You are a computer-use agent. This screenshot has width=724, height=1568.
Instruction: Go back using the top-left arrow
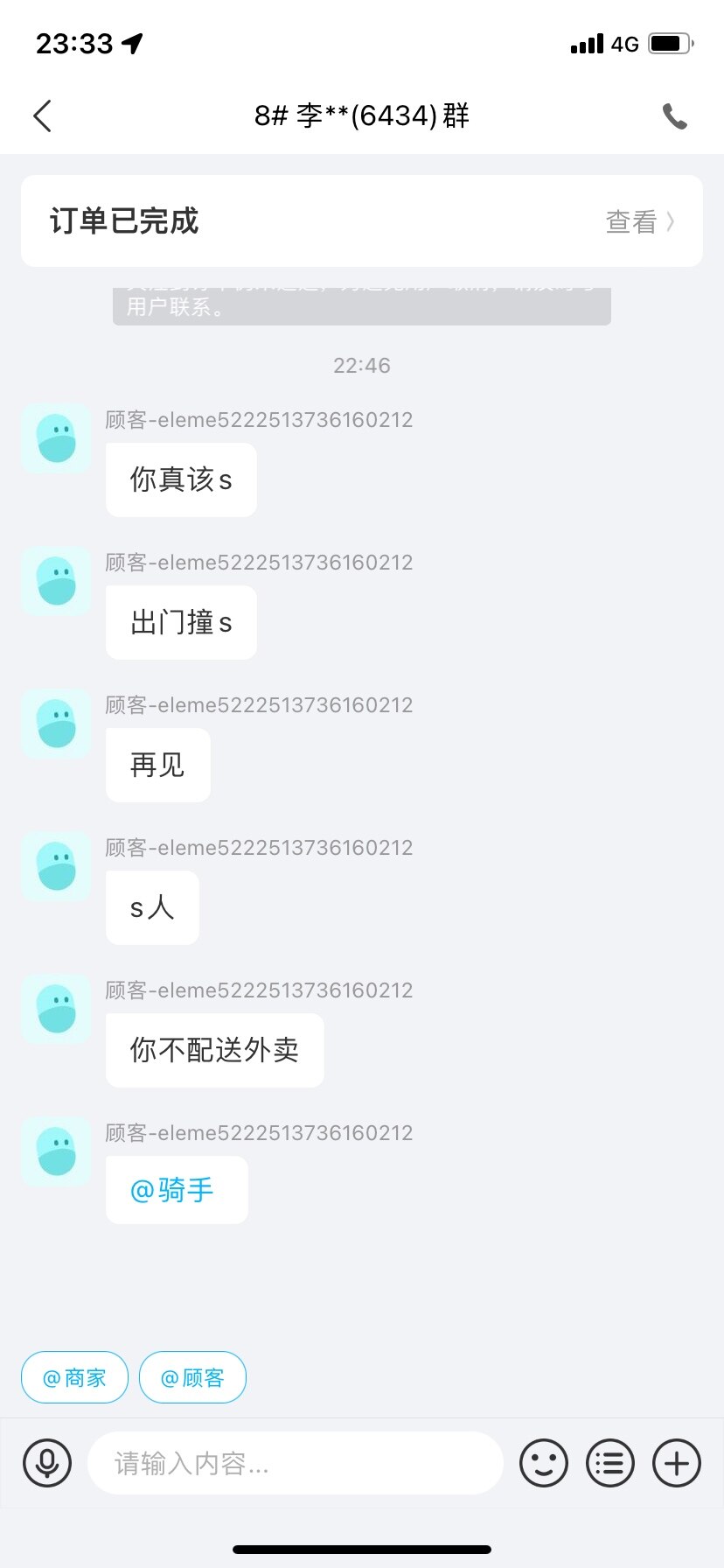click(x=42, y=115)
